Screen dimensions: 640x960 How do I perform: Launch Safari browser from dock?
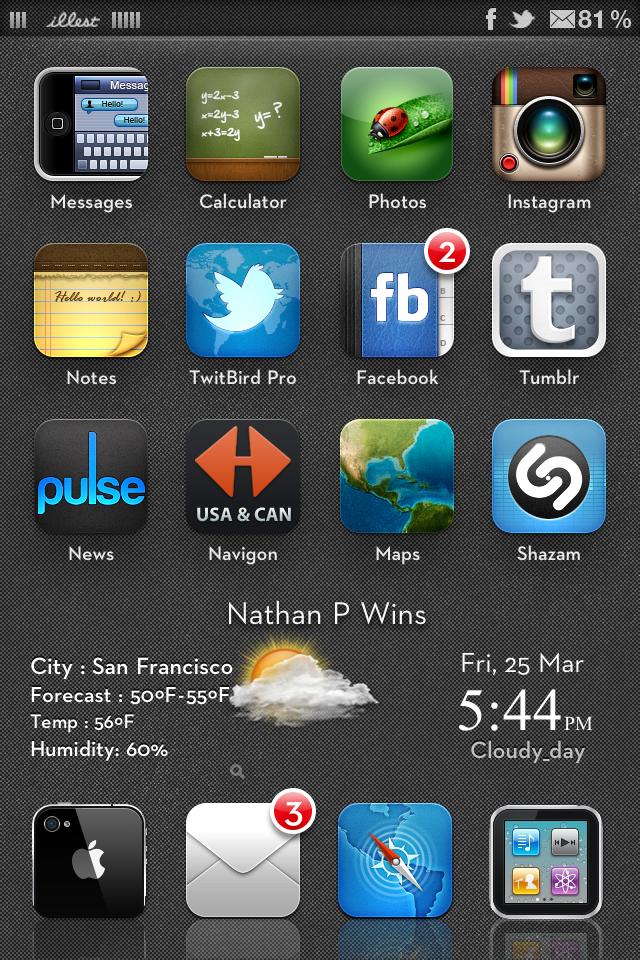click(x=395, y=861)
